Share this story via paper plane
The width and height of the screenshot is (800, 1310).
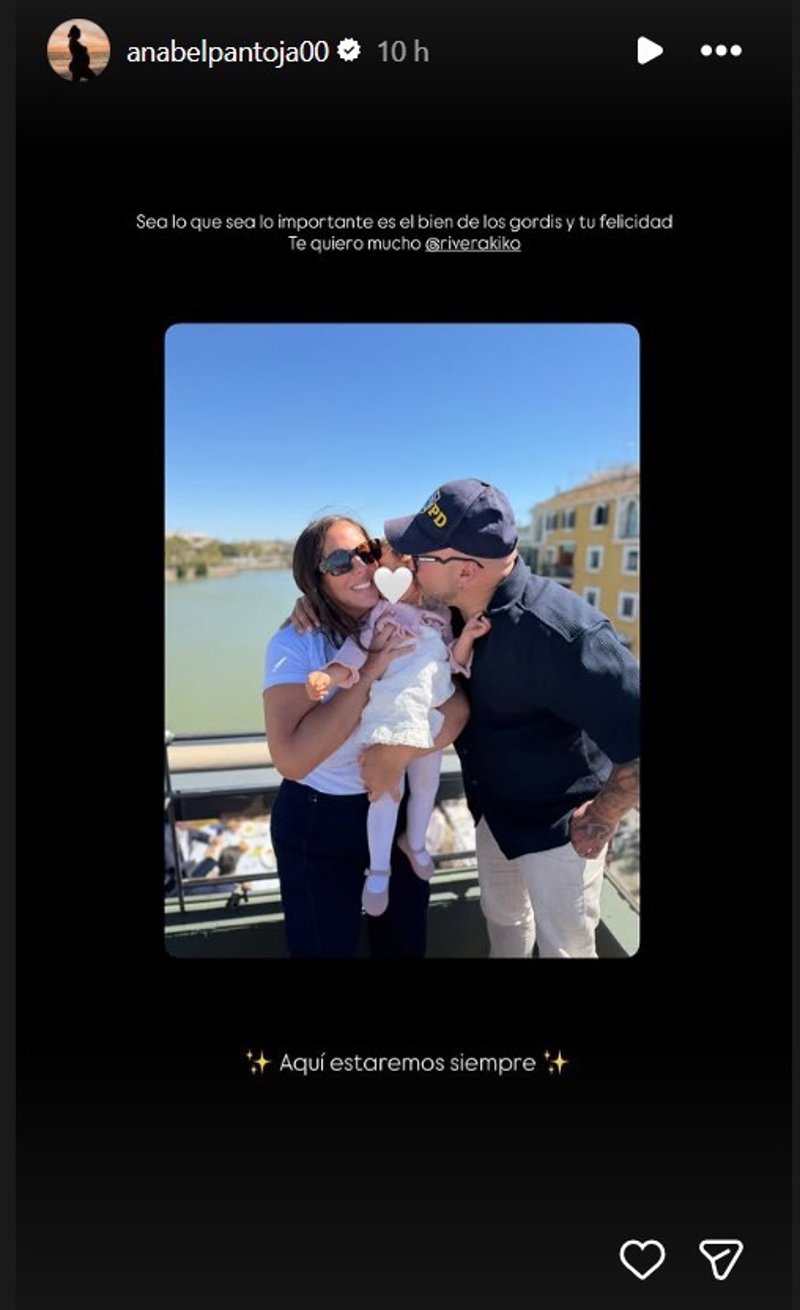pyautogui.click(x=720, y=1259)
